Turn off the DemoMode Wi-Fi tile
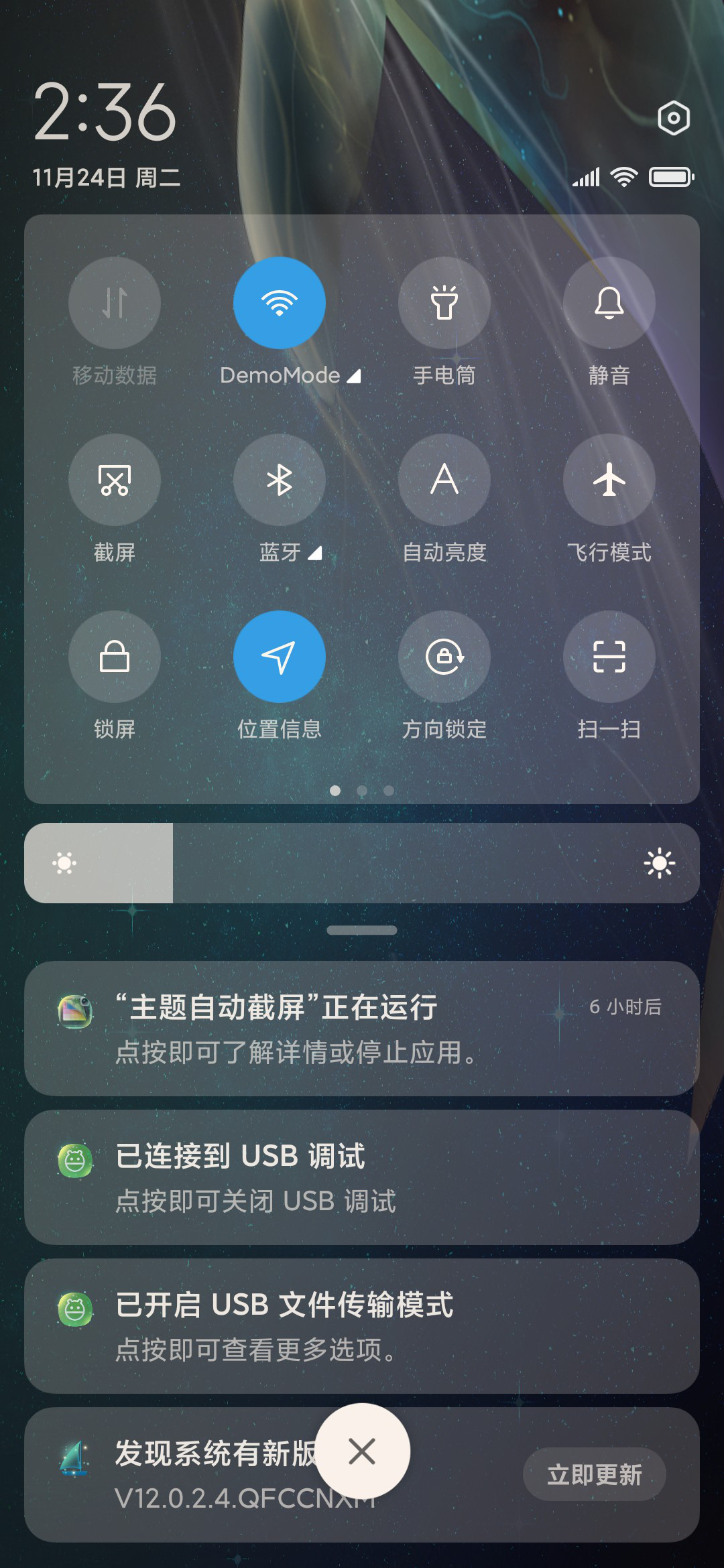The height and width of the screenshot is (1568, 724). tap(280, 303)
